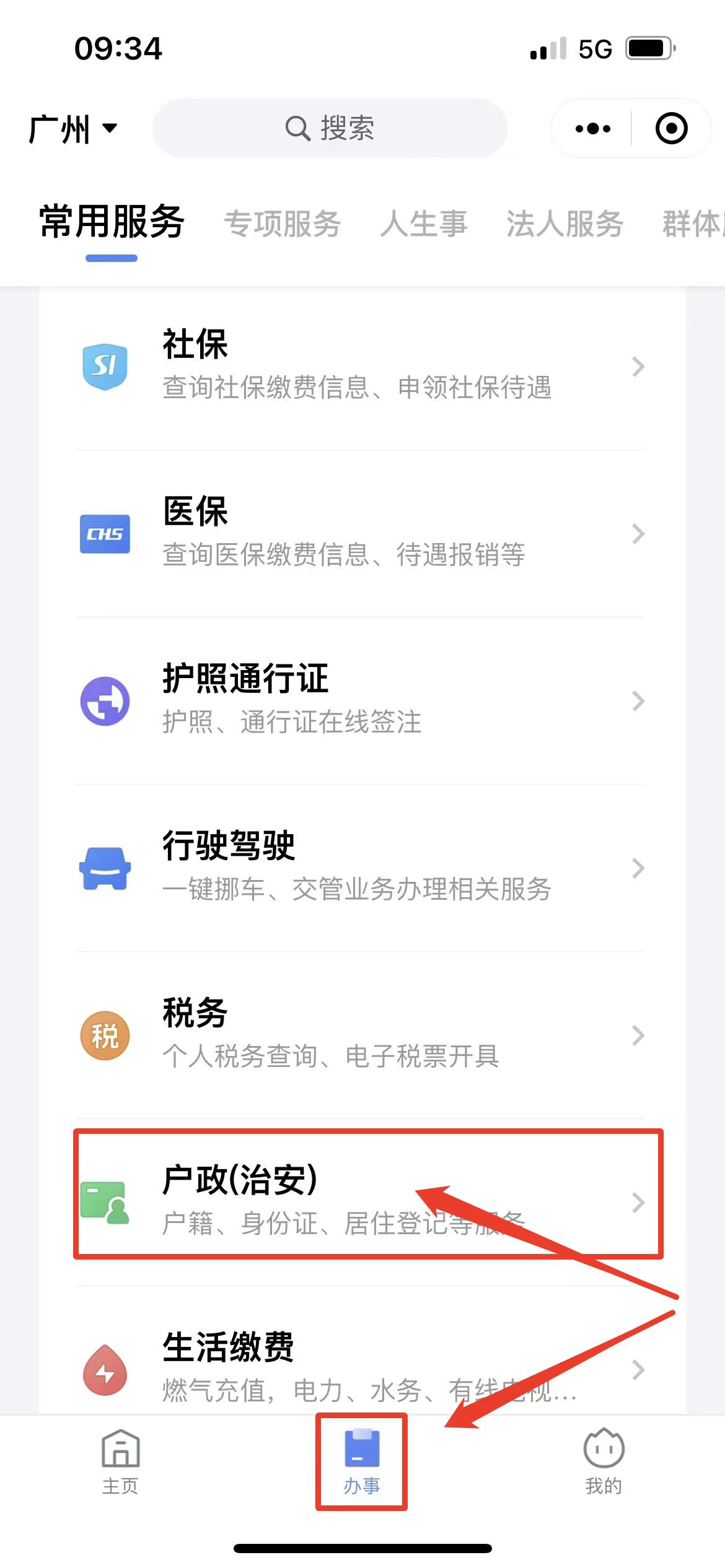Switch to the 我的 profile tab
This screenshot has width=725, height=1568.
pyautogui.click(x=604, y=1463)
